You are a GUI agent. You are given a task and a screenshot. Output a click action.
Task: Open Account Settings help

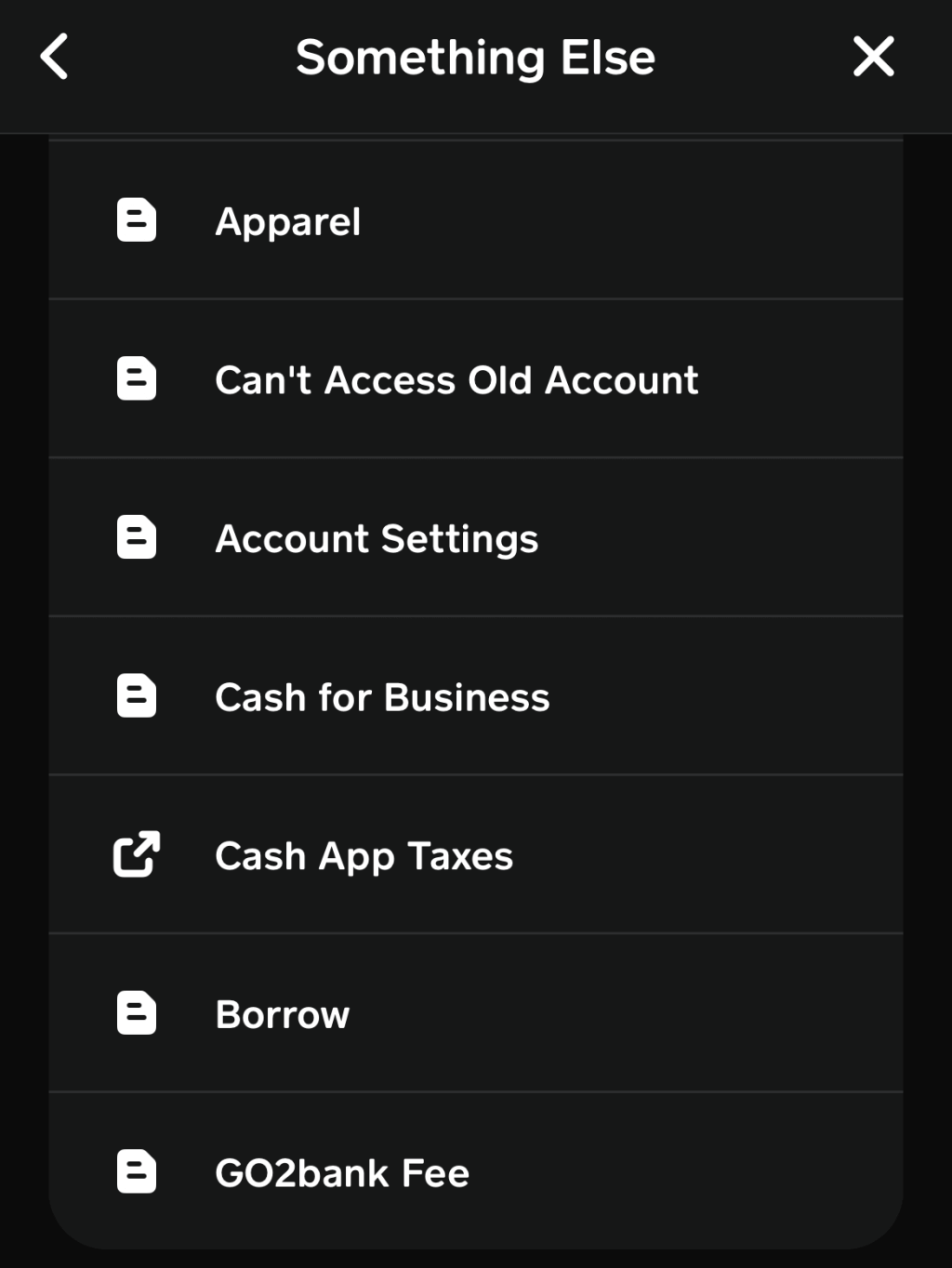coord(474,538)
